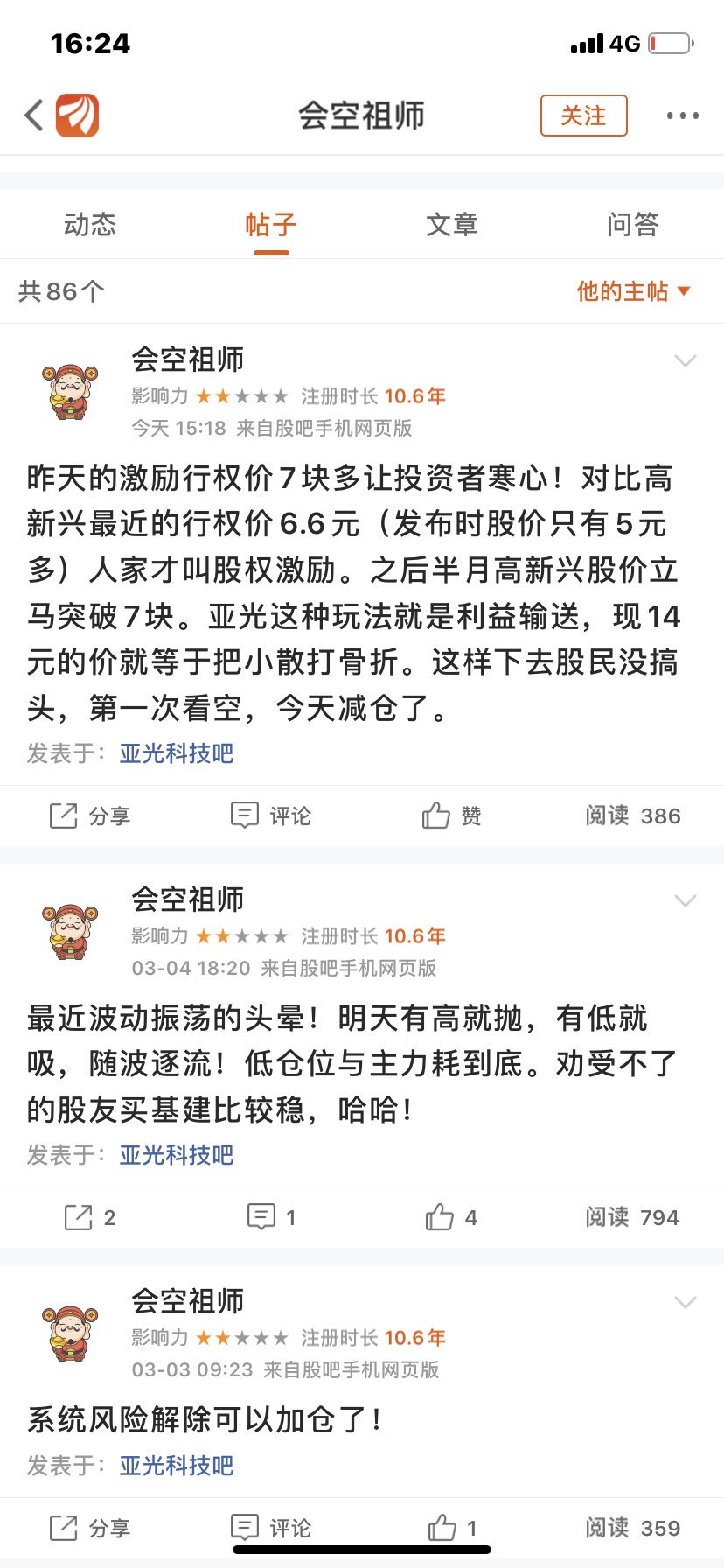This screenshot has width=724, height=1568.
Task: Switch to the 动态 tab
Action: (x=90, y=225)
